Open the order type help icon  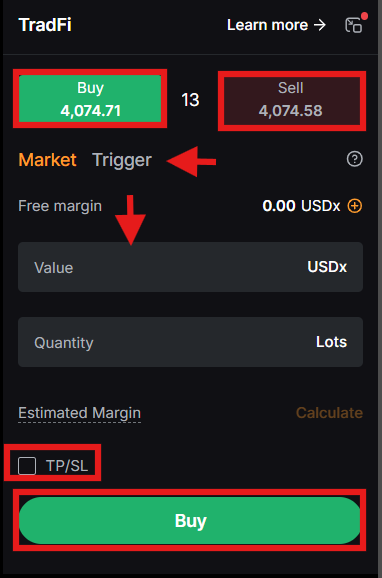pos(355,159)
